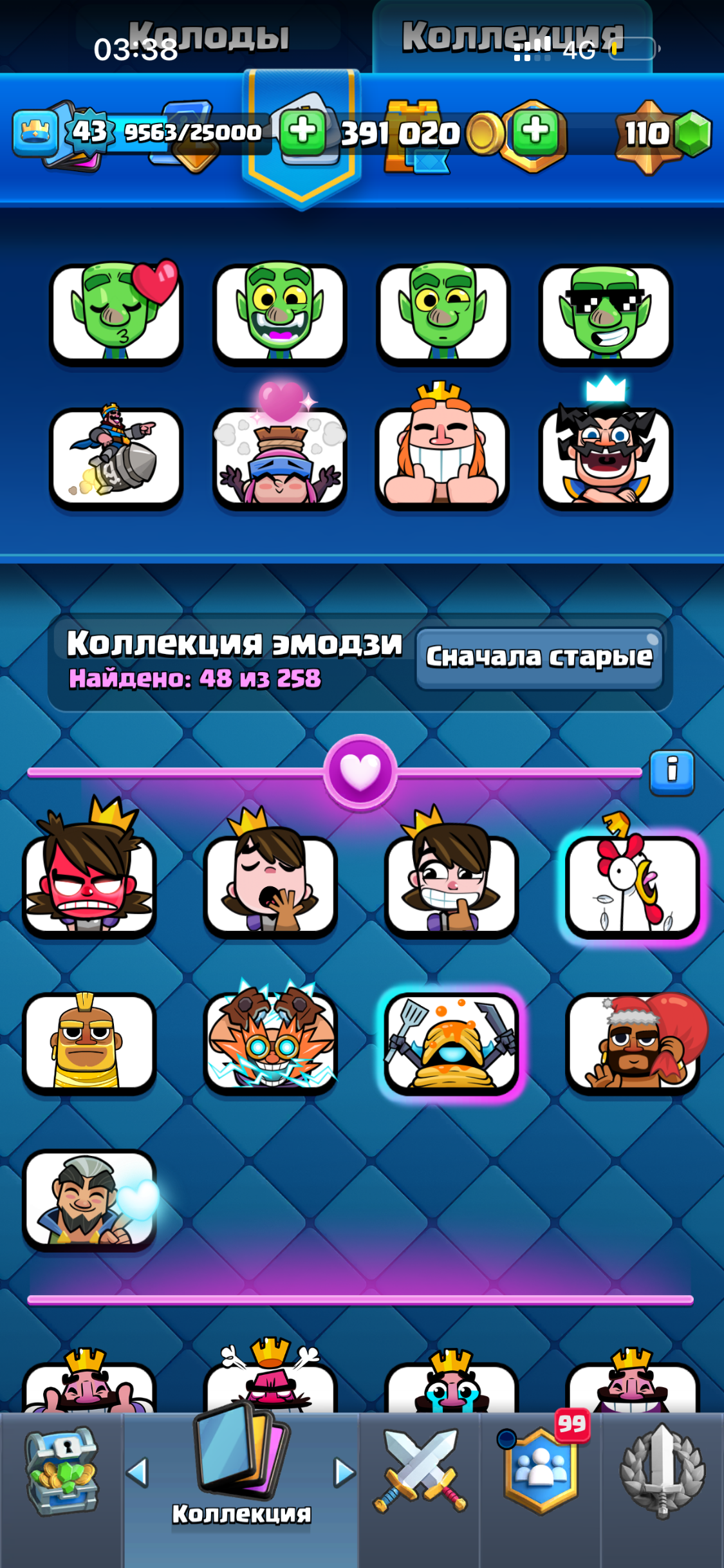Change sorting via Сначала старые button
The image size is (724, 1568).
point(541,657)
